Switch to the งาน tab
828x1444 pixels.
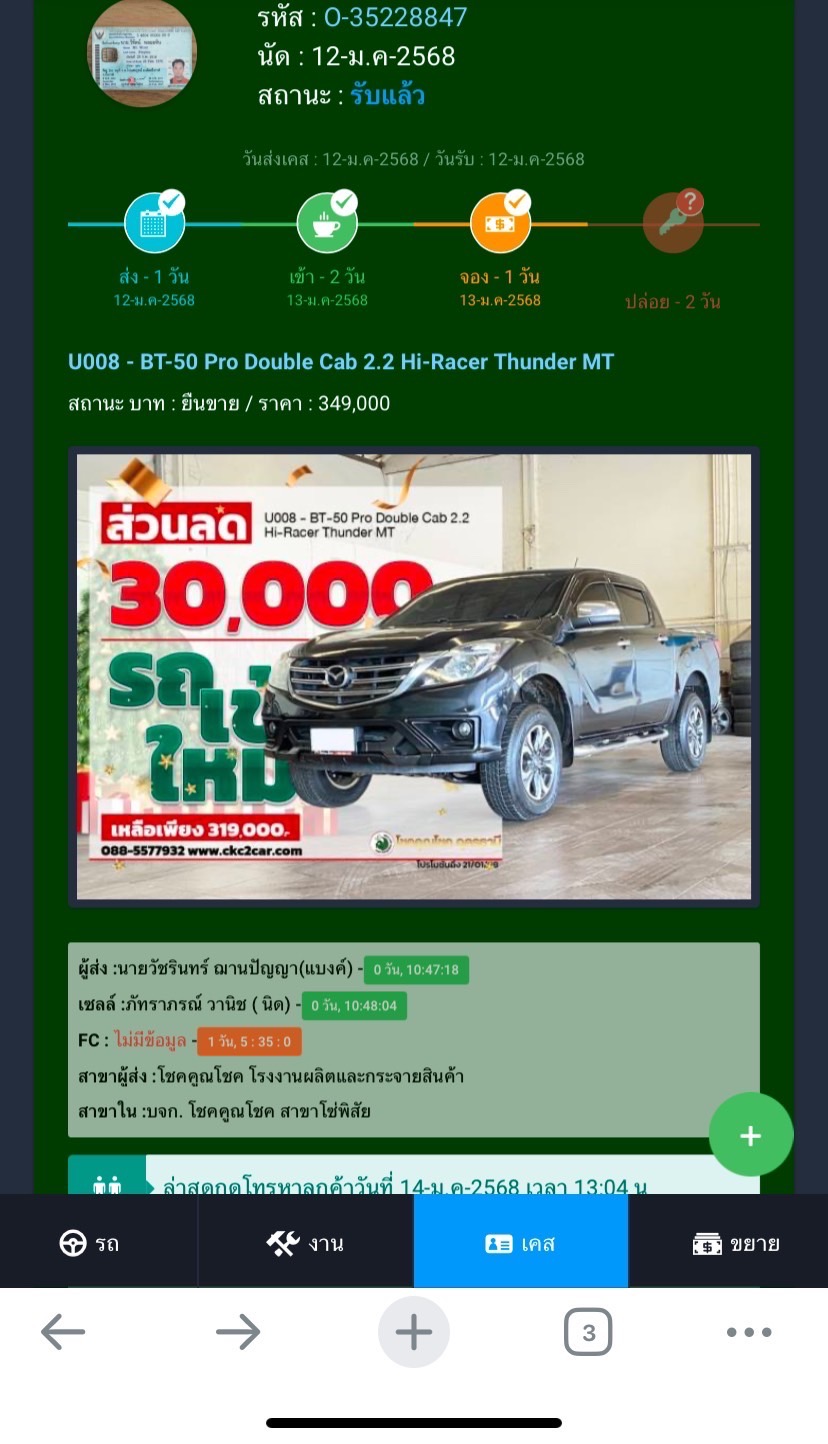pos(306,1242)
